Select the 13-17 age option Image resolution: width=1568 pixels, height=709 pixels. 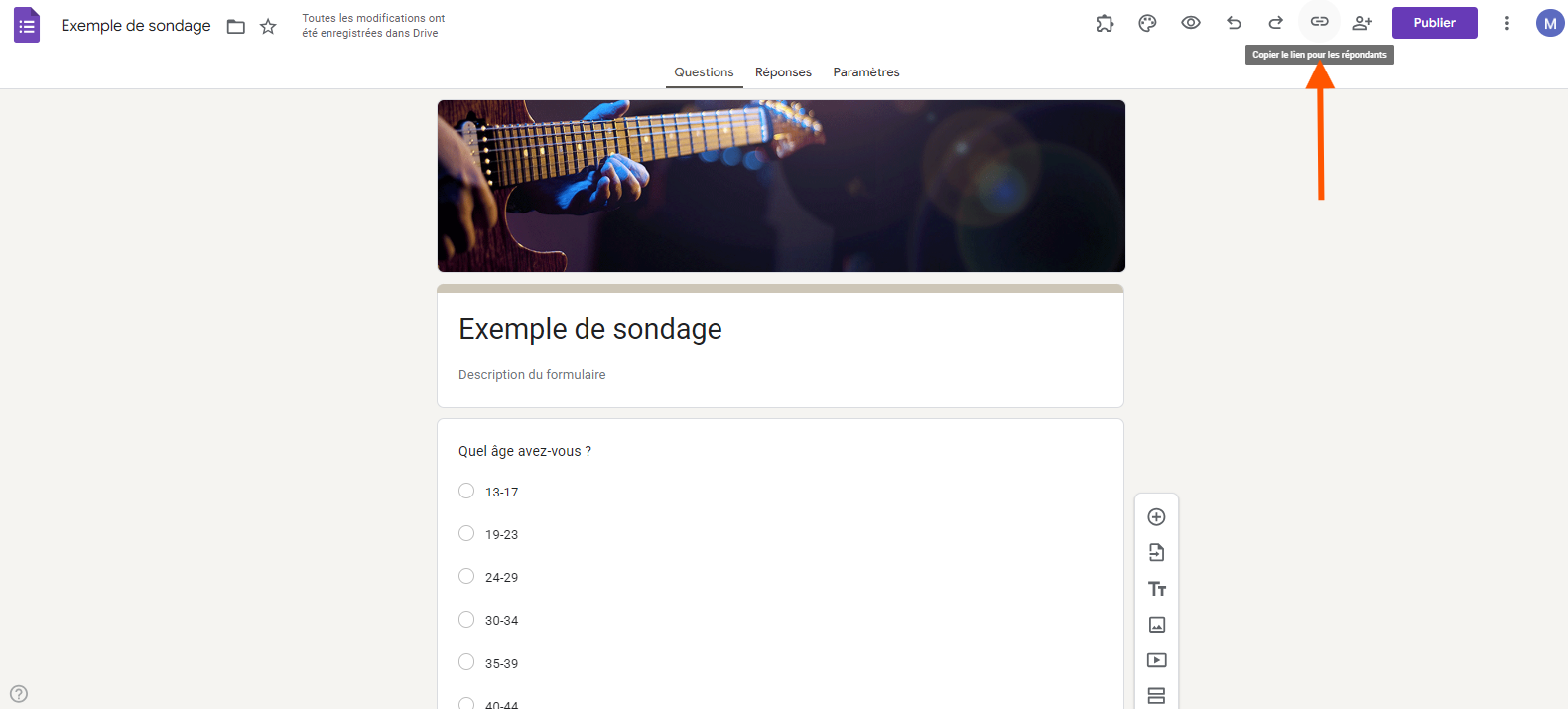(466, 491)
